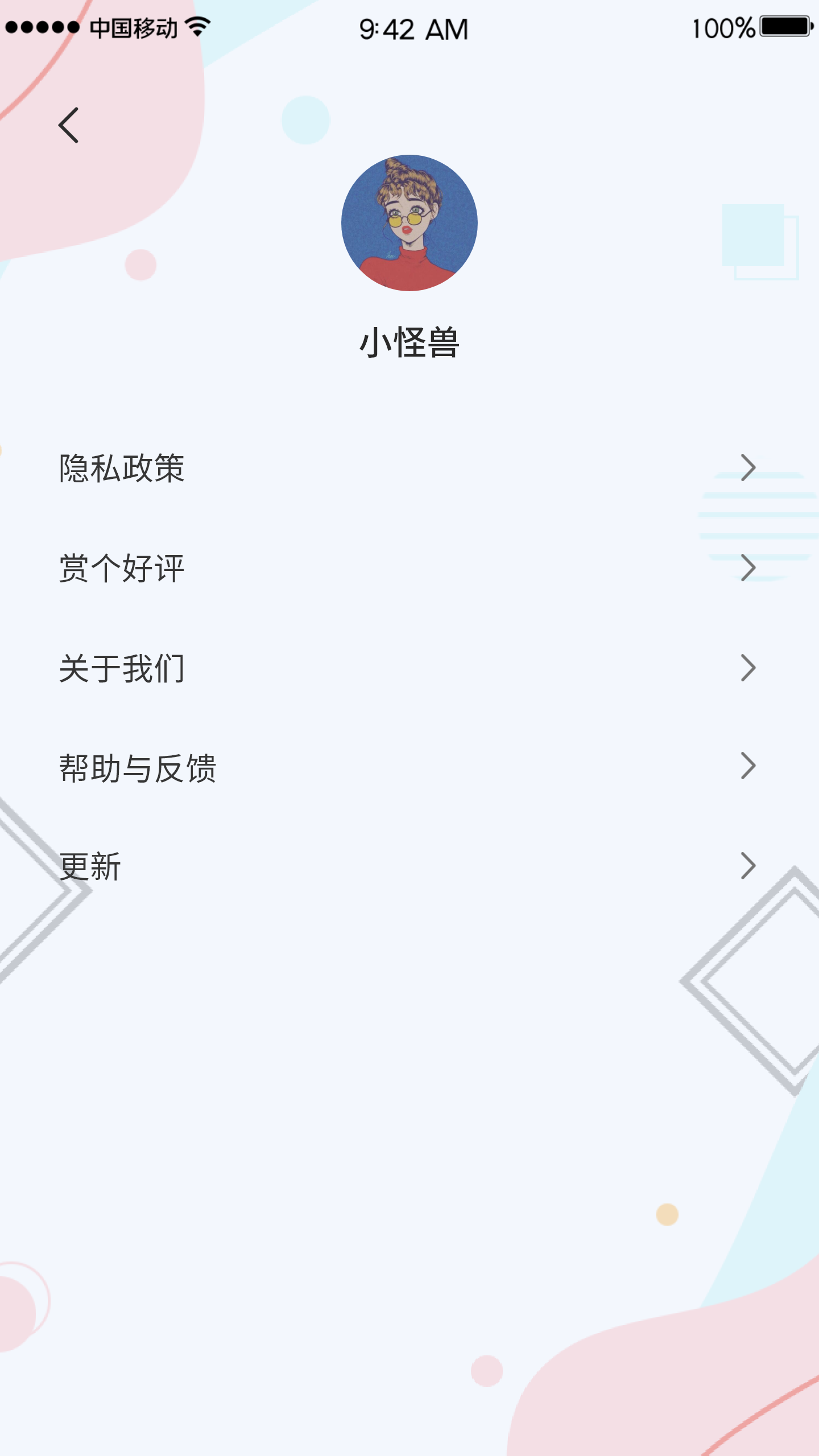Open 隐私政策 privacy policy
Image resolution: width=819 pixels, height=1456 pixels.
409,468
